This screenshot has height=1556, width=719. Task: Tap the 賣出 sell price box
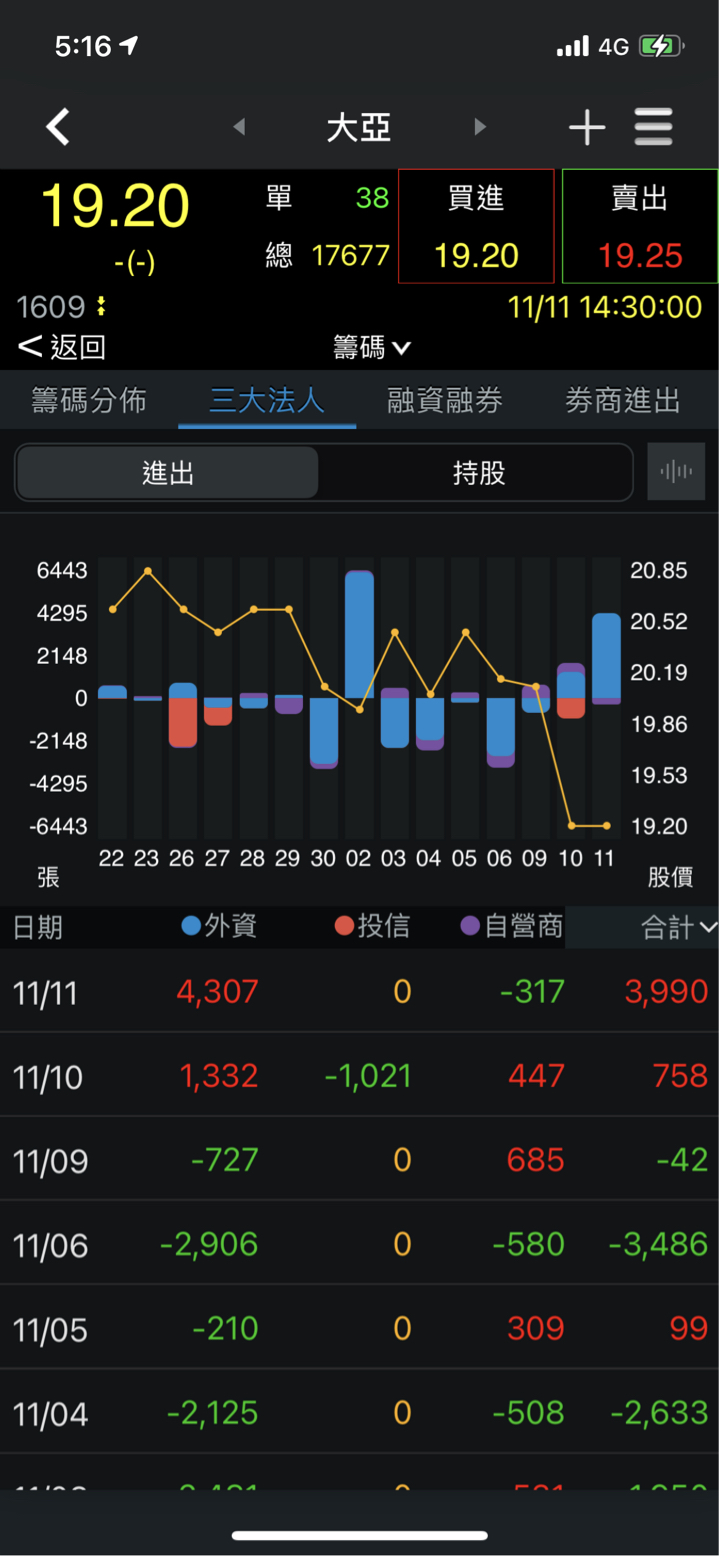(640, 227)
